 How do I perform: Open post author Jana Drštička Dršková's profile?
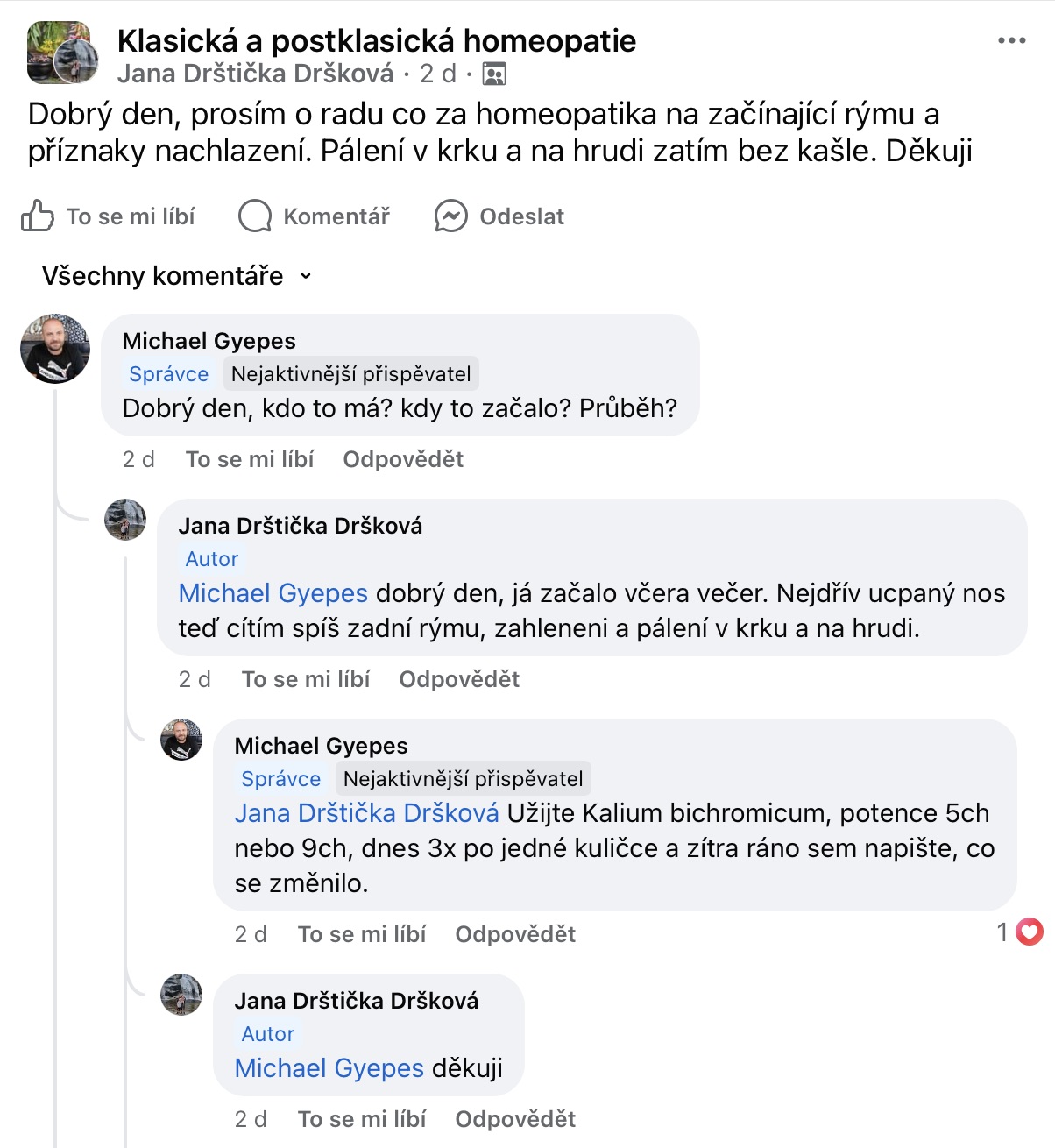[255, 74]
